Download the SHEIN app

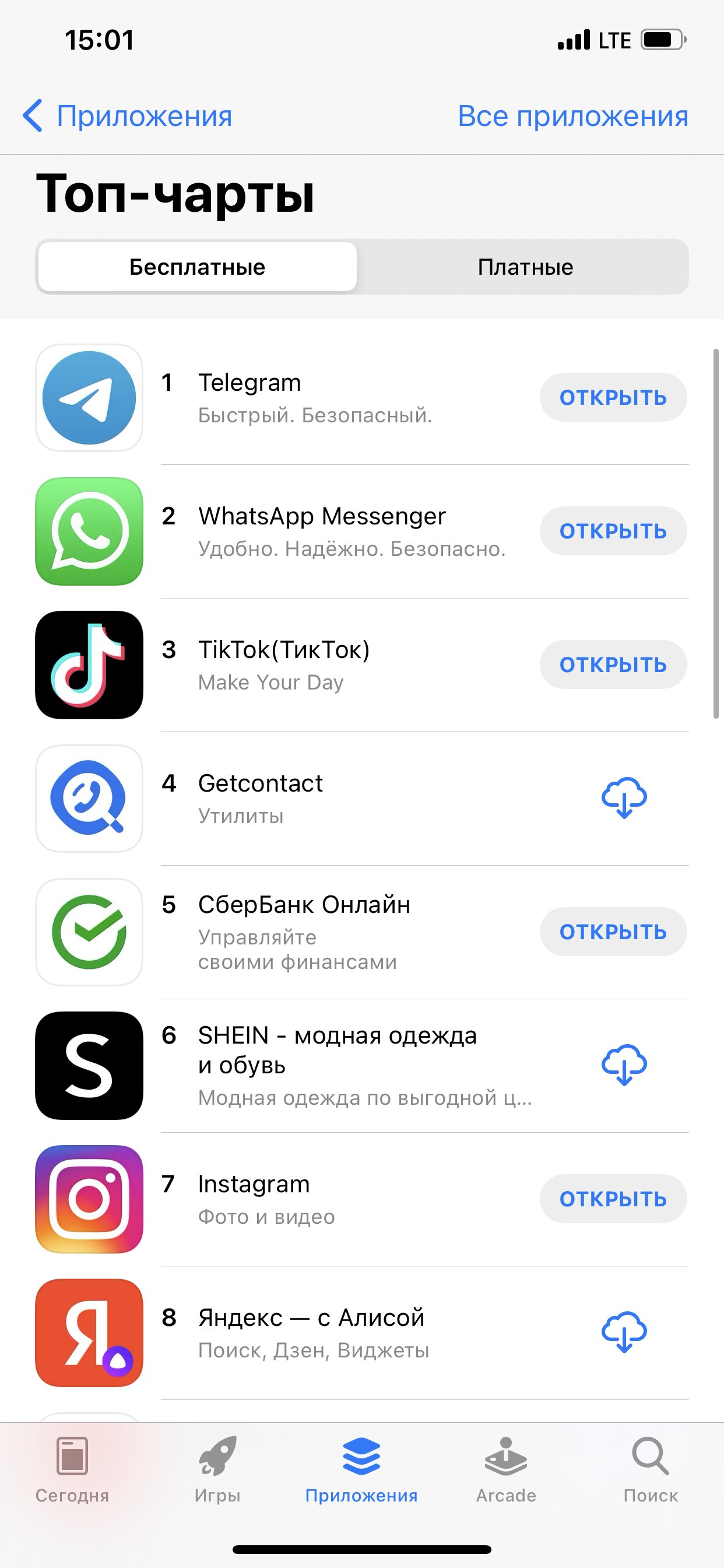(x=624, y=1065)
